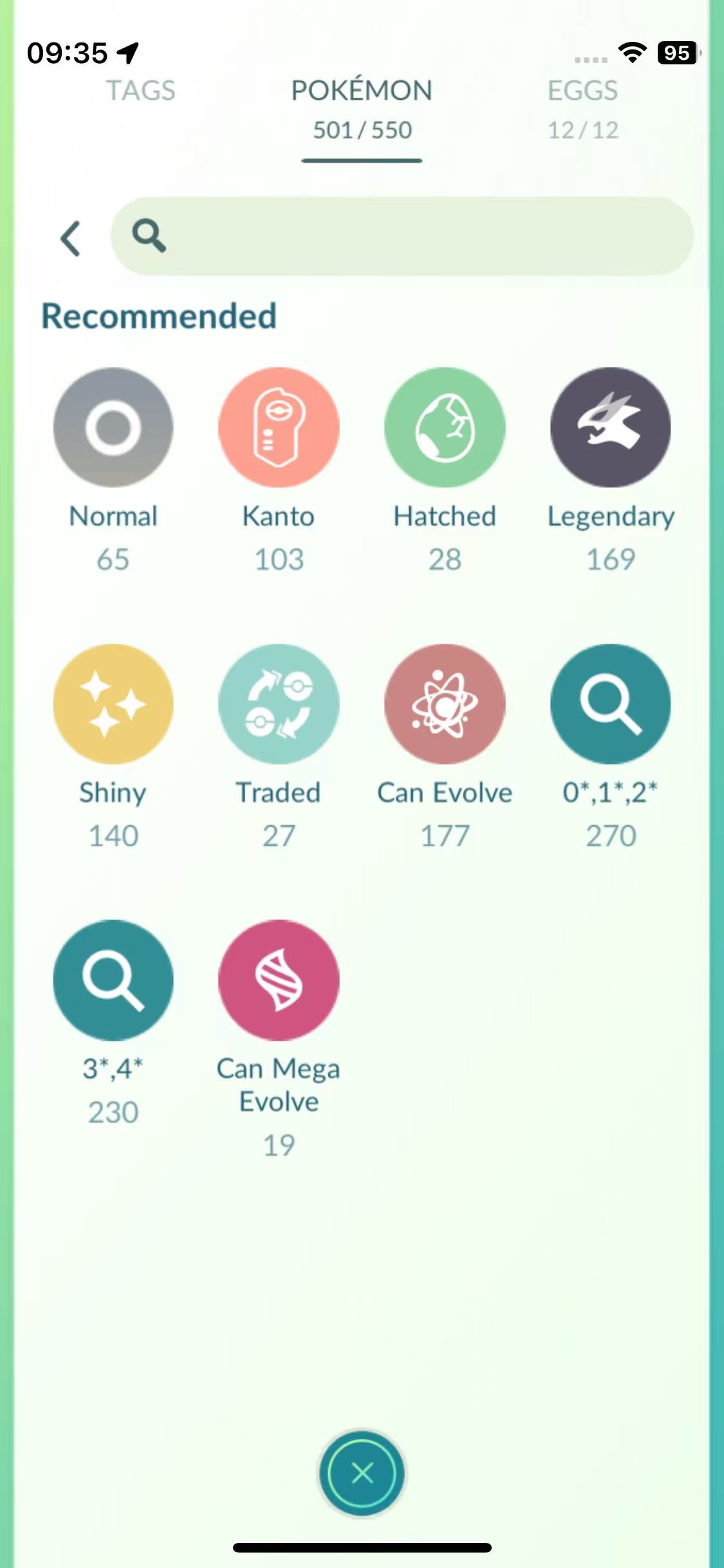Switch to the Tags tab
This screenshot has width=724, height=1568.
(x=140, y=91)
